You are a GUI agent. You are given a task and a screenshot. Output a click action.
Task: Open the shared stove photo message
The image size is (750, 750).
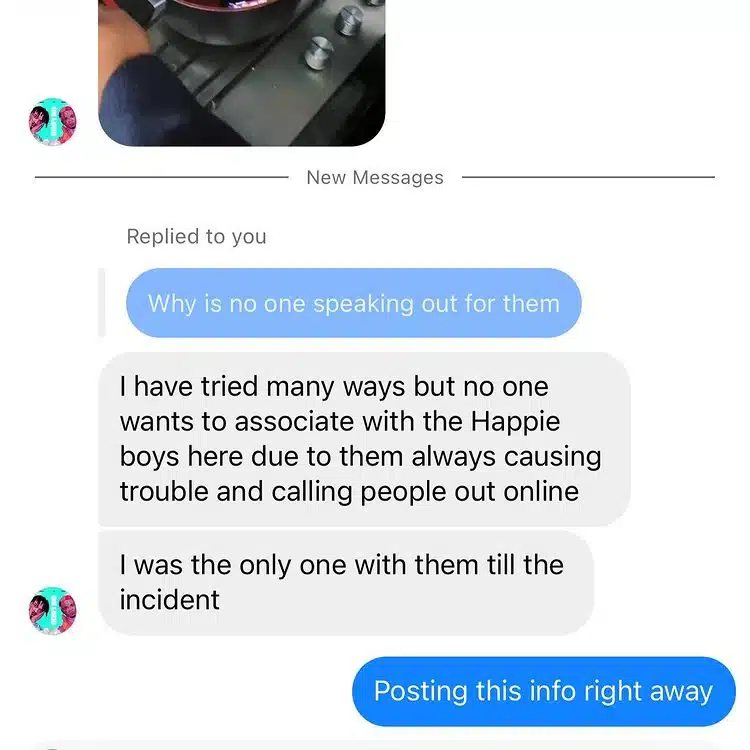241,70
